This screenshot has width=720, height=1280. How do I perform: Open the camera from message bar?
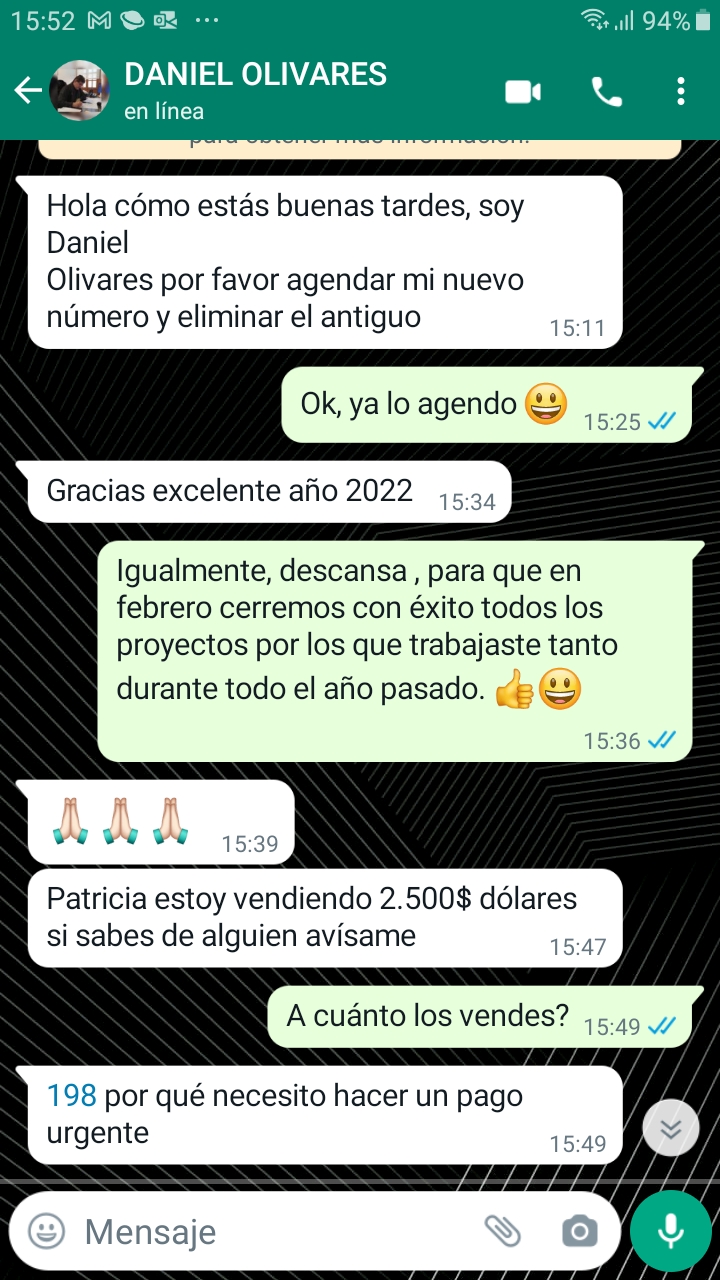(579, 1231)
